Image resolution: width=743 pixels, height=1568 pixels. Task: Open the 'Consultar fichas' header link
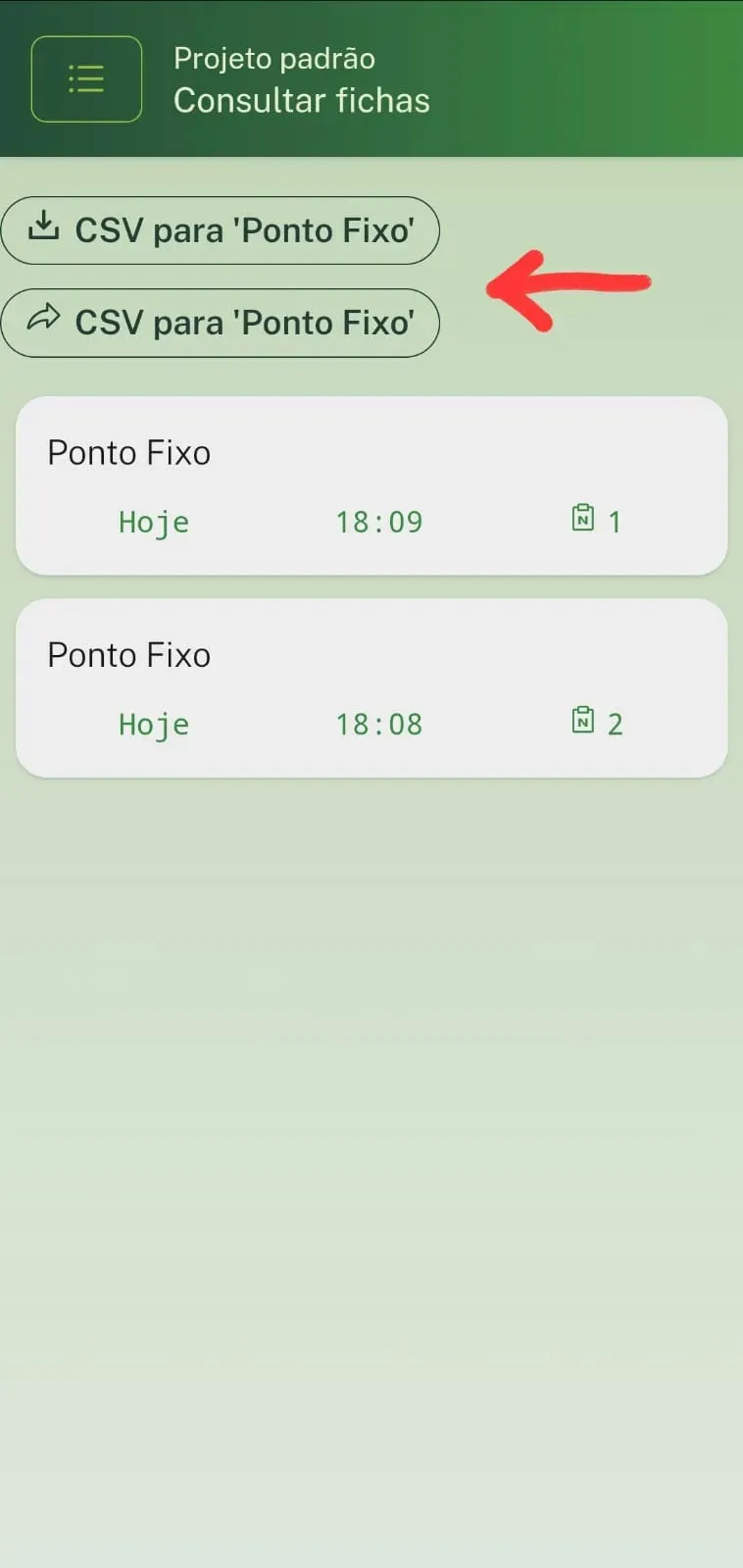point(301,99)
